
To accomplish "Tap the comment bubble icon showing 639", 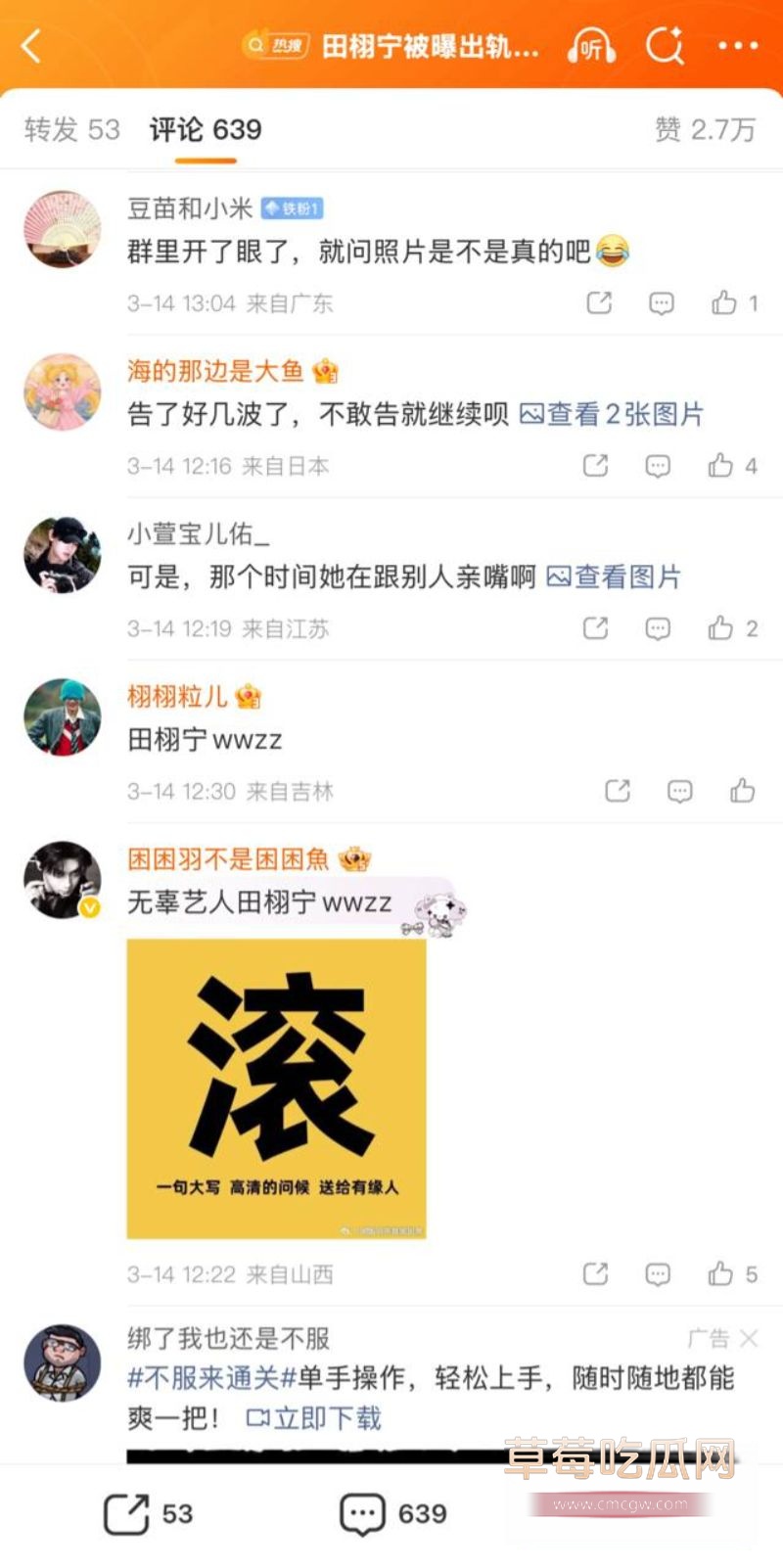I will (x=363, y=1511).
